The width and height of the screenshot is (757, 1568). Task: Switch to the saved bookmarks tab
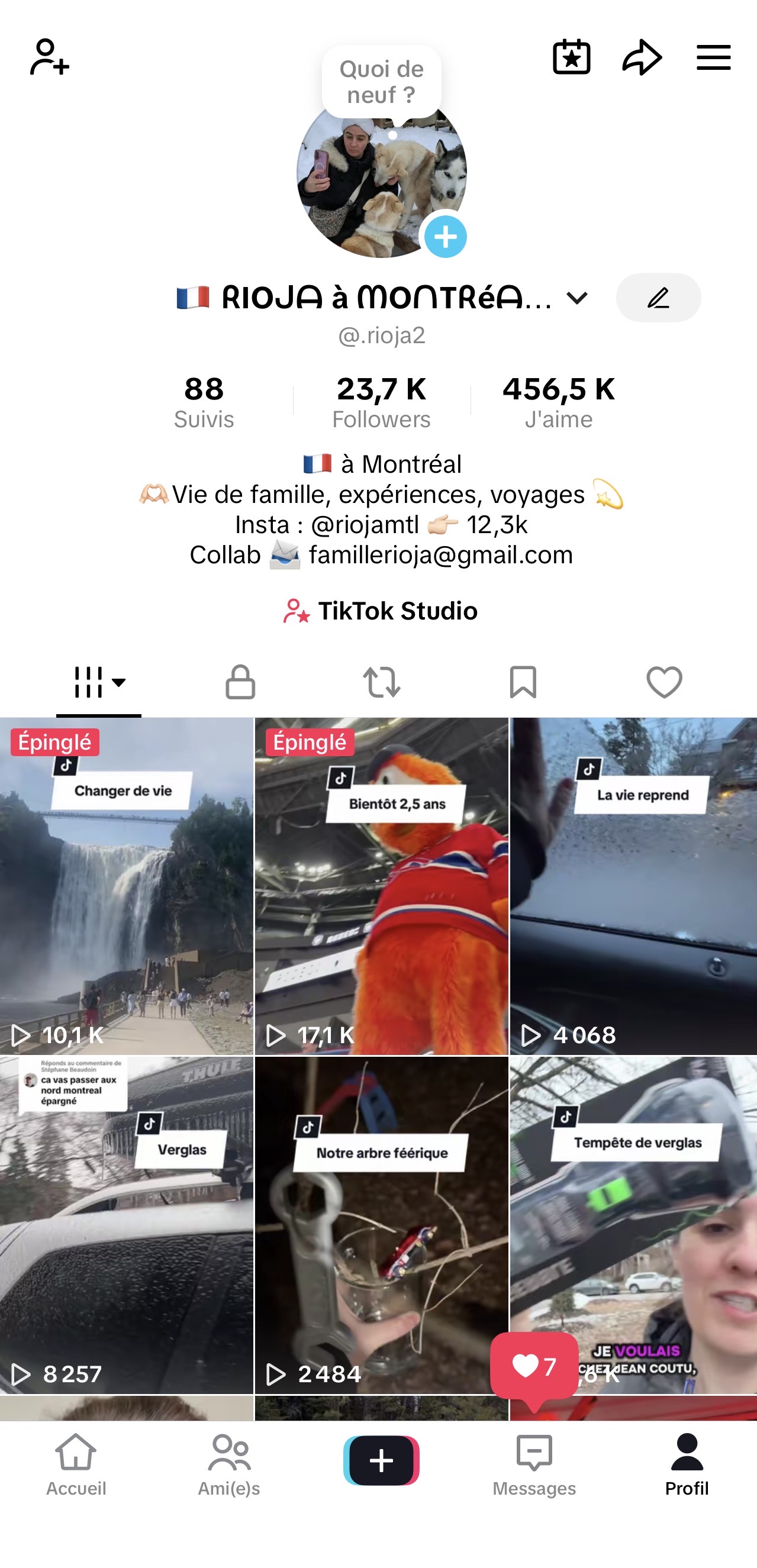coord(523,682)
